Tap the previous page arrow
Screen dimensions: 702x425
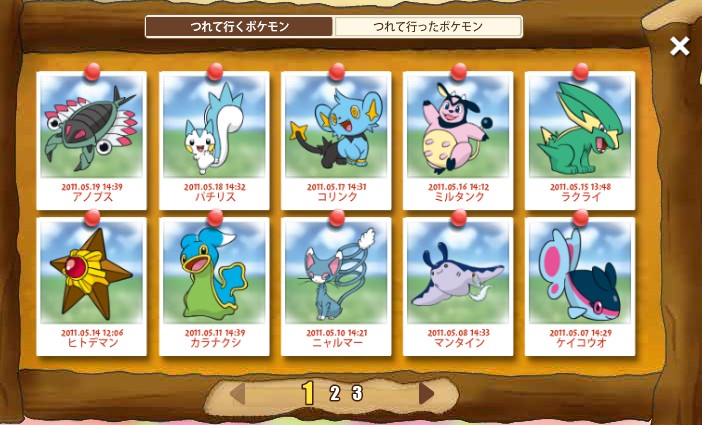pyautogui.click(x=238, y=393)
